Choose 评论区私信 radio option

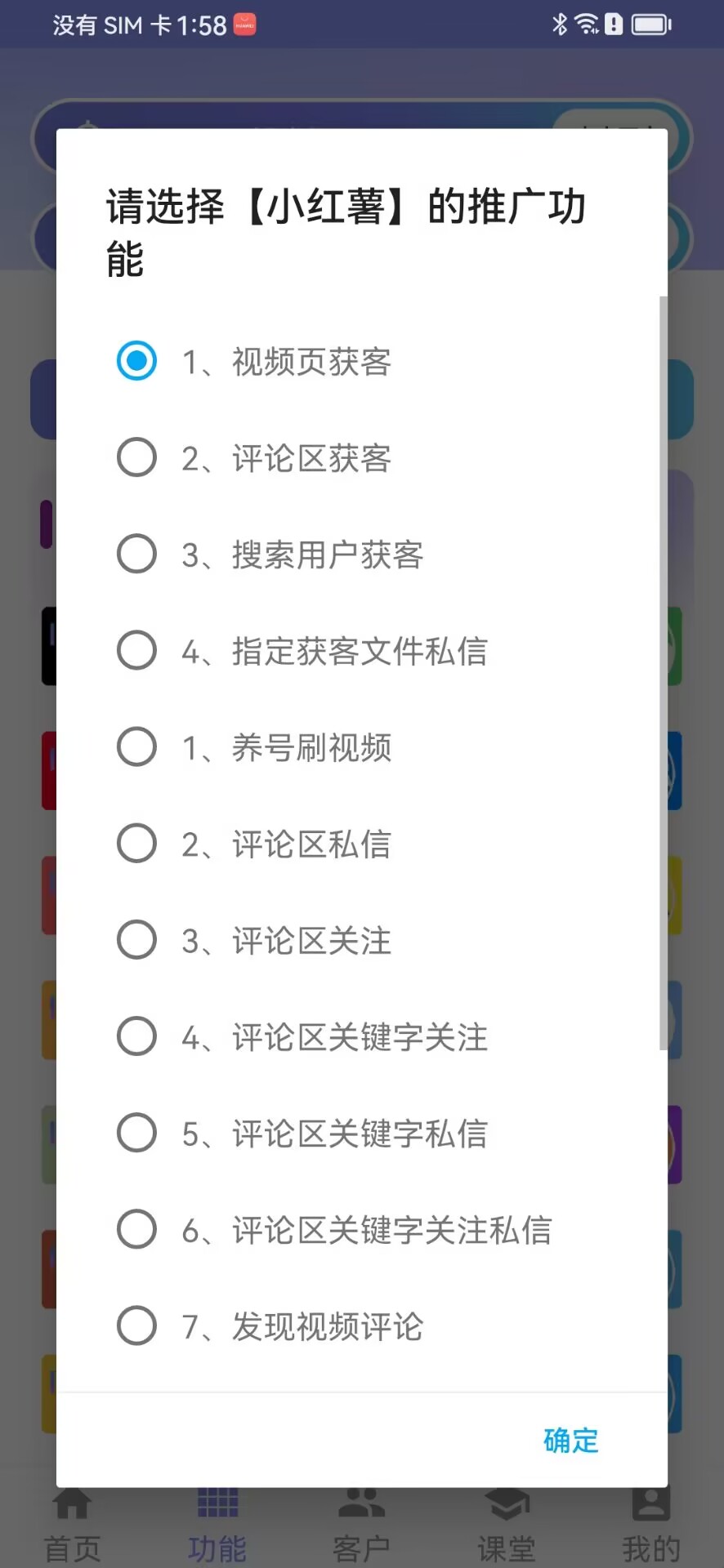(x=137, y=843)
